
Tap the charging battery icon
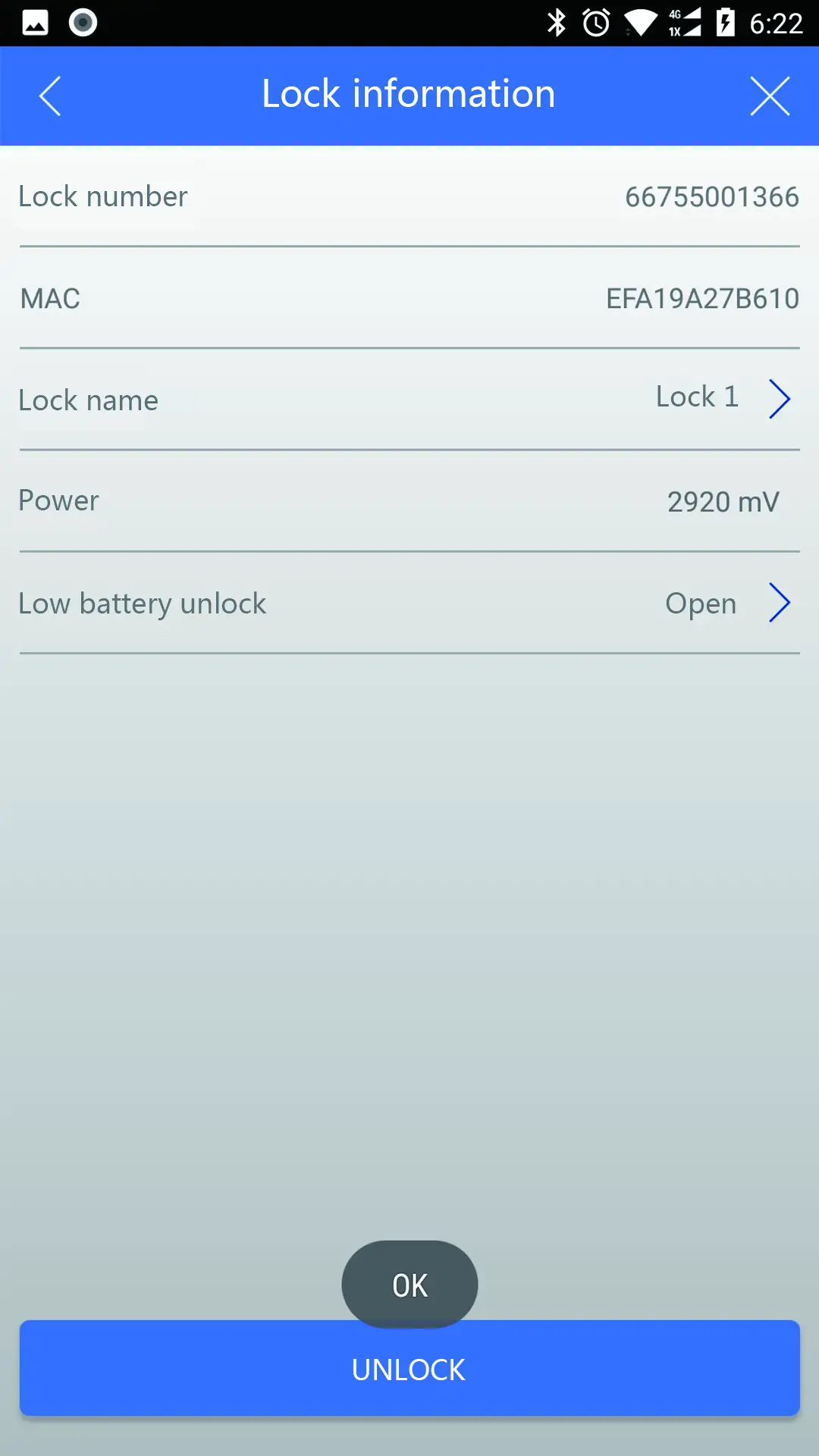pos(724,22)
